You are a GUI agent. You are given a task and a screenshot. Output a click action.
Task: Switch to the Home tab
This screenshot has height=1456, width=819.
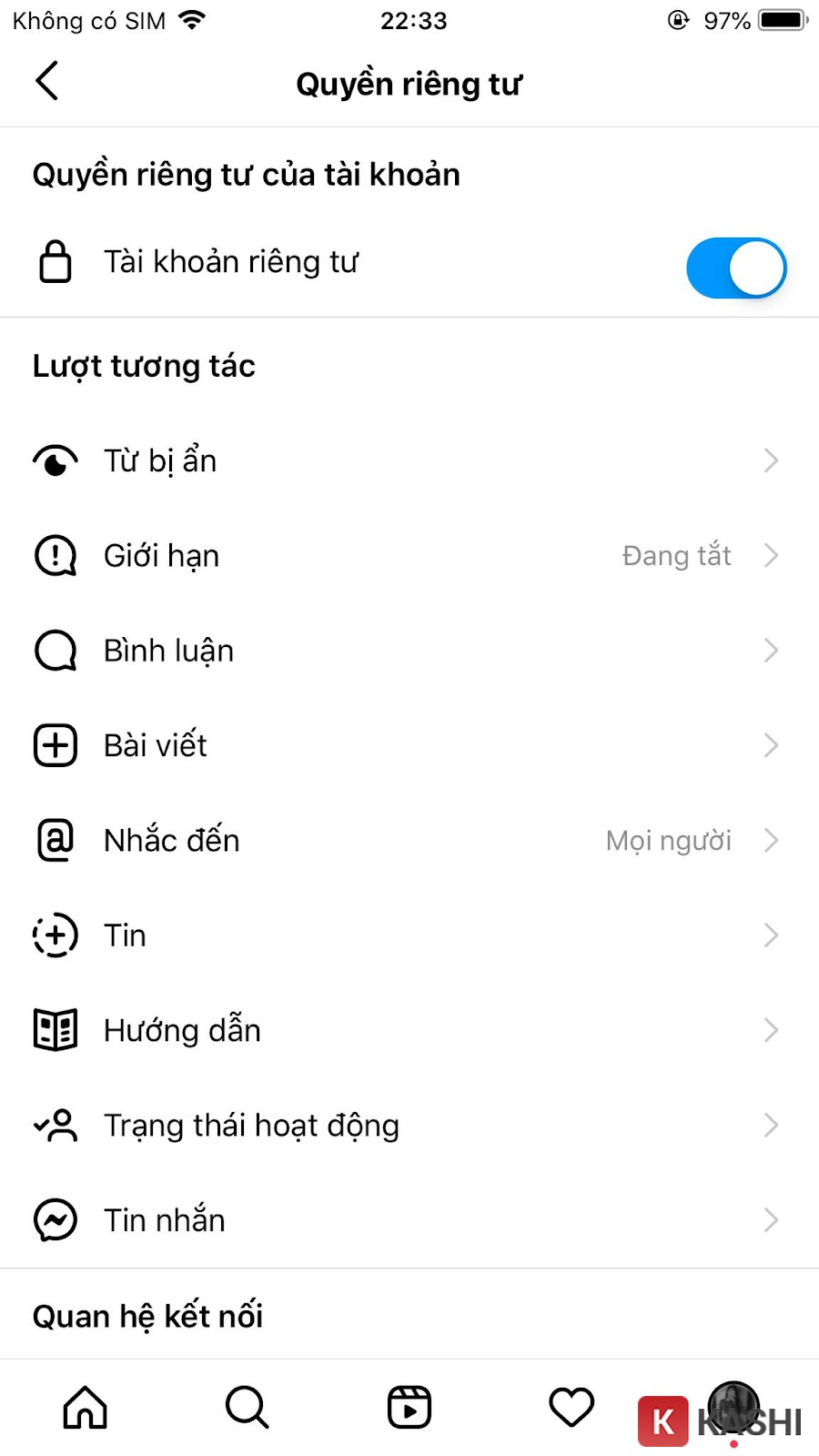85,1408
